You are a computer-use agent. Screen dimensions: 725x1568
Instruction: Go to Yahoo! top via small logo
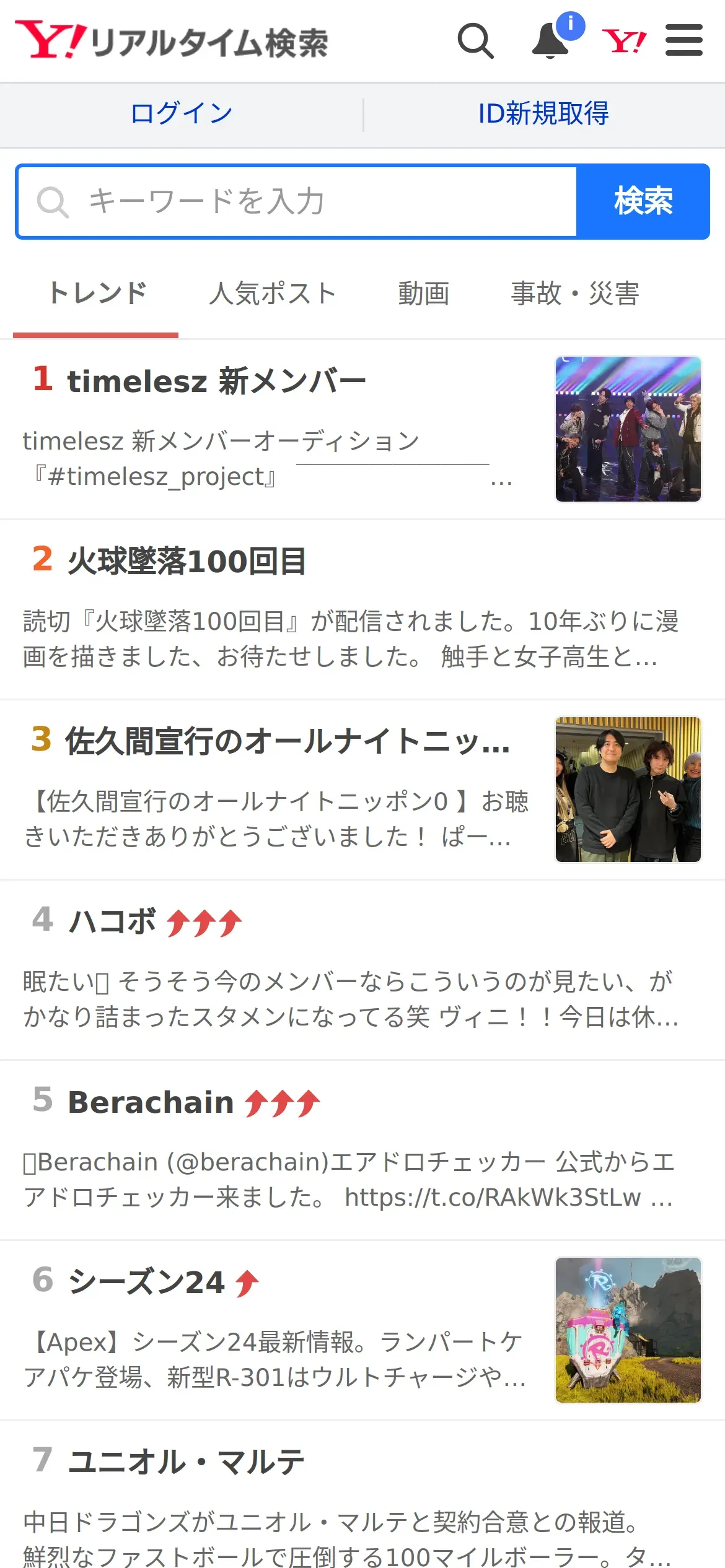[624, 41]
